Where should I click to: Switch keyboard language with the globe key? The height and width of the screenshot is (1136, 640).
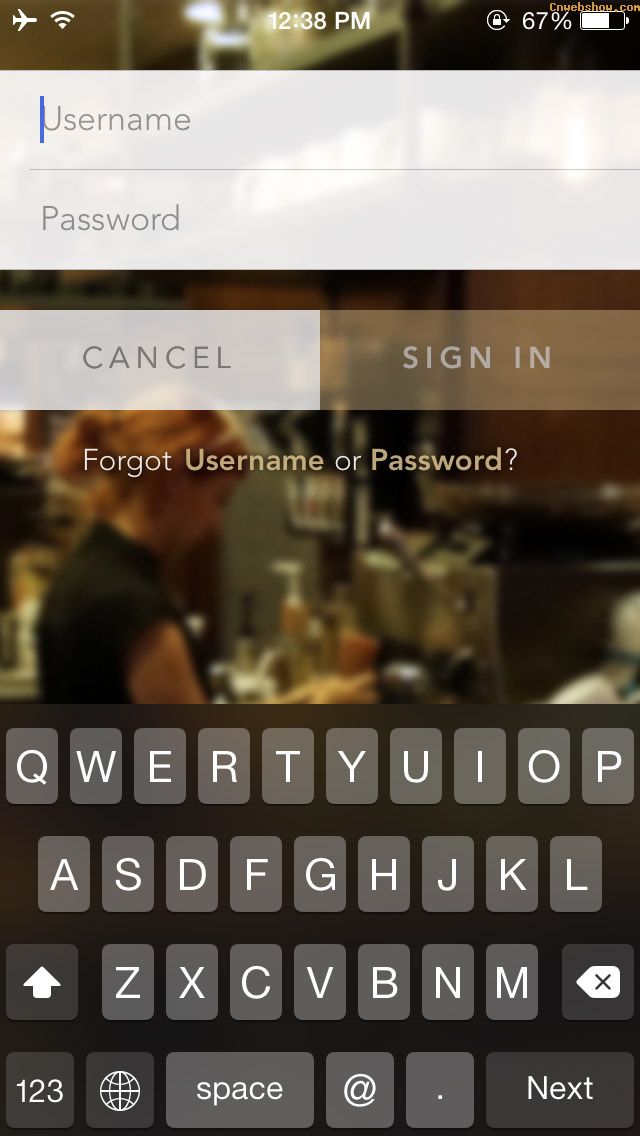click(120, 1090)
